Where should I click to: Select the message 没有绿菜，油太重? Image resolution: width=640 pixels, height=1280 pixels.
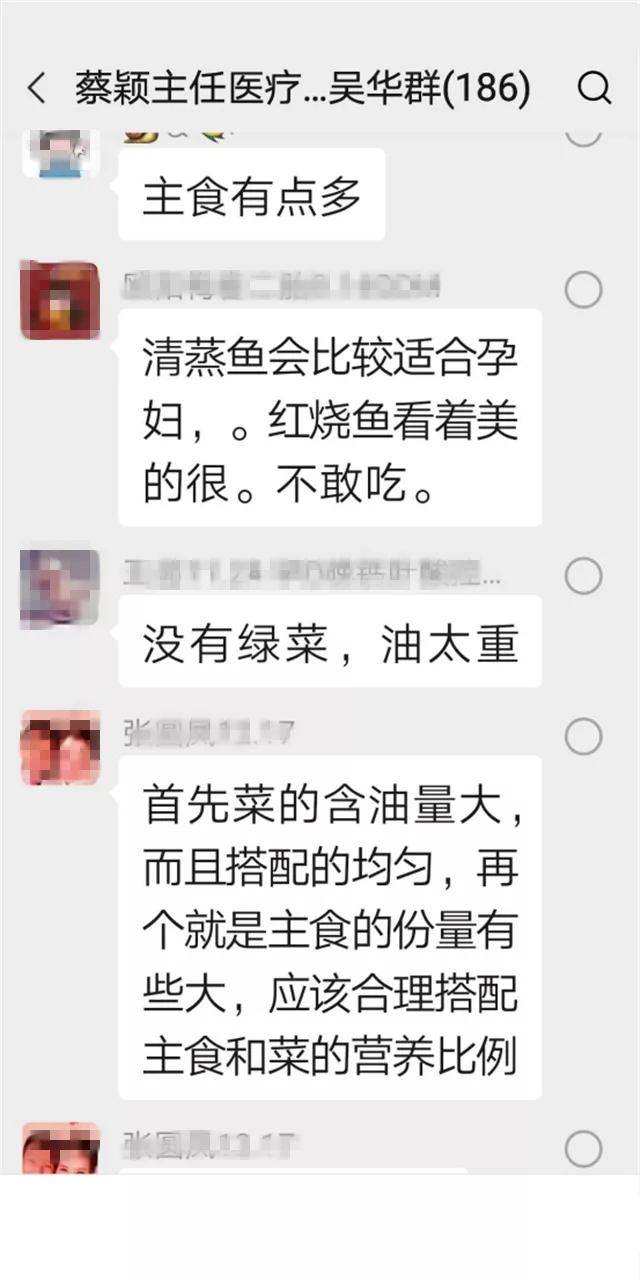coord(583,576)
